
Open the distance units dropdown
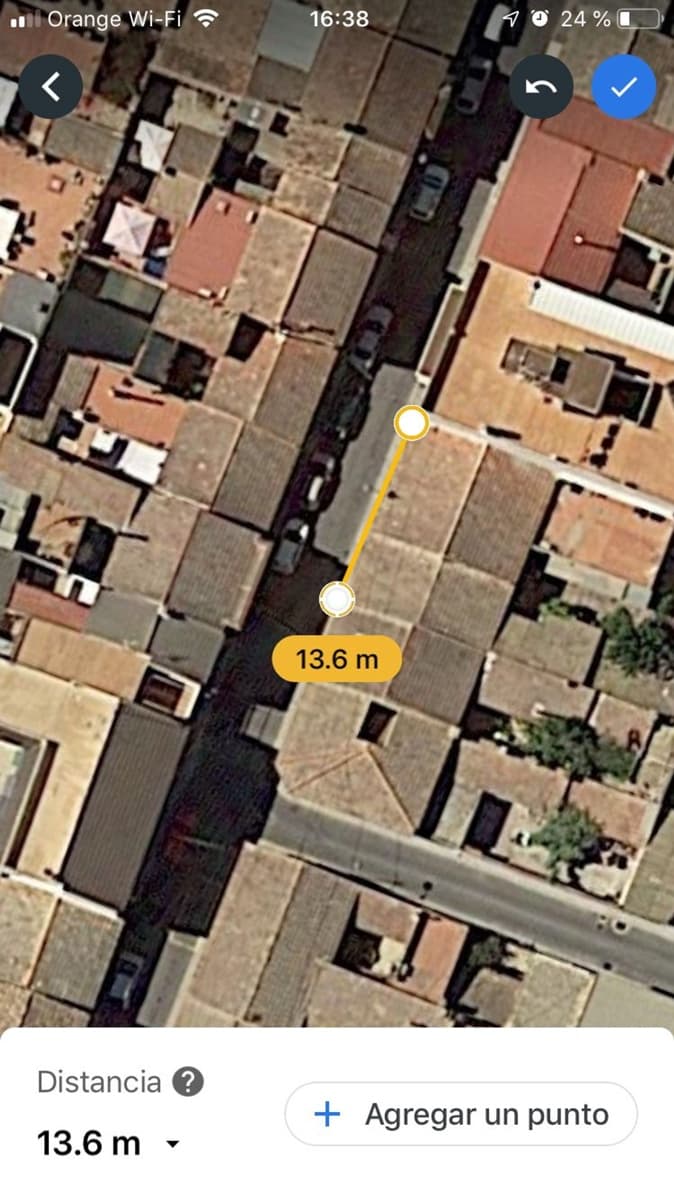click(x=173, y=1144)
